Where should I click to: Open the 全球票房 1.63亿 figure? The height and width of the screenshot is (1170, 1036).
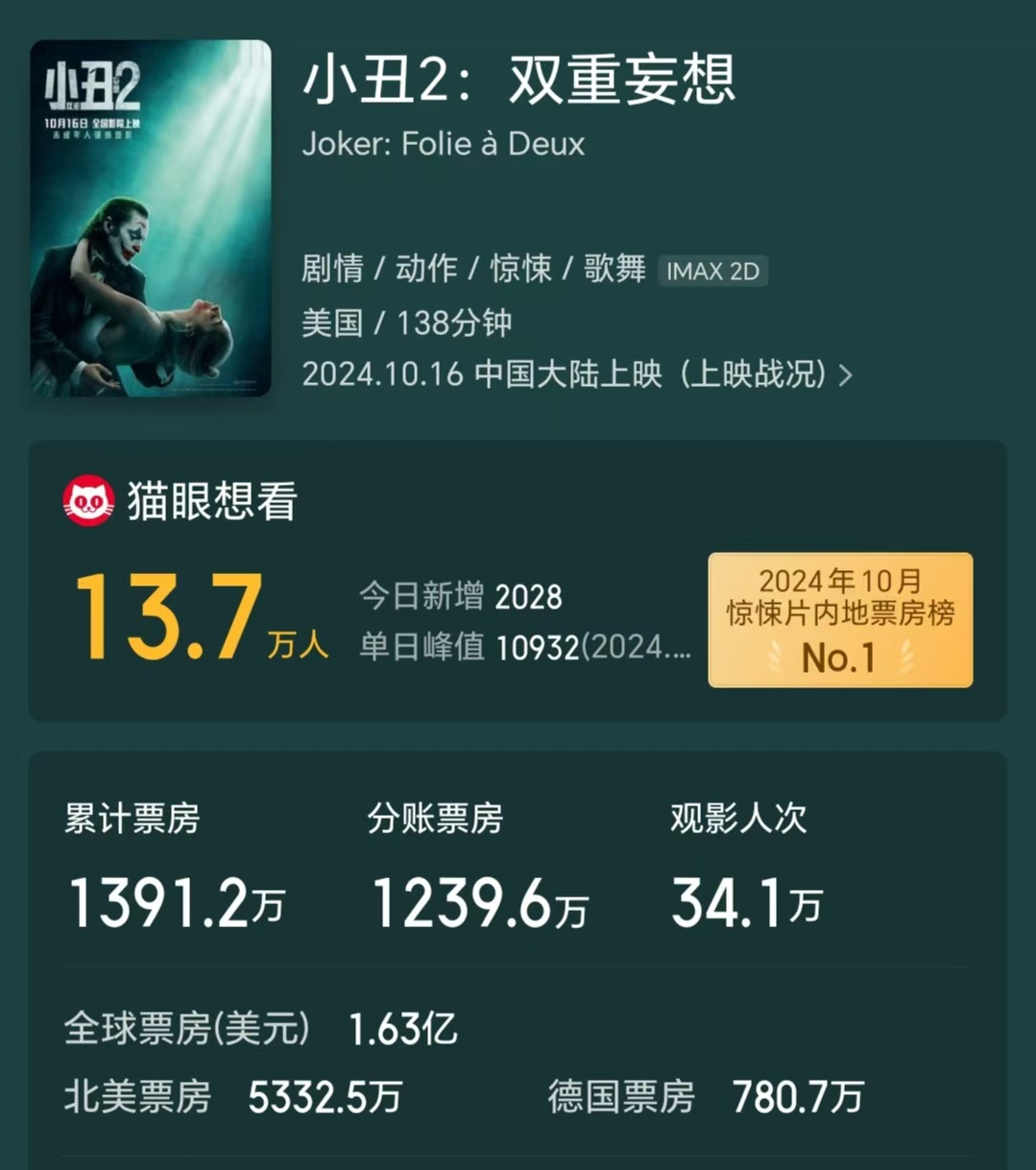[403, 1027]
